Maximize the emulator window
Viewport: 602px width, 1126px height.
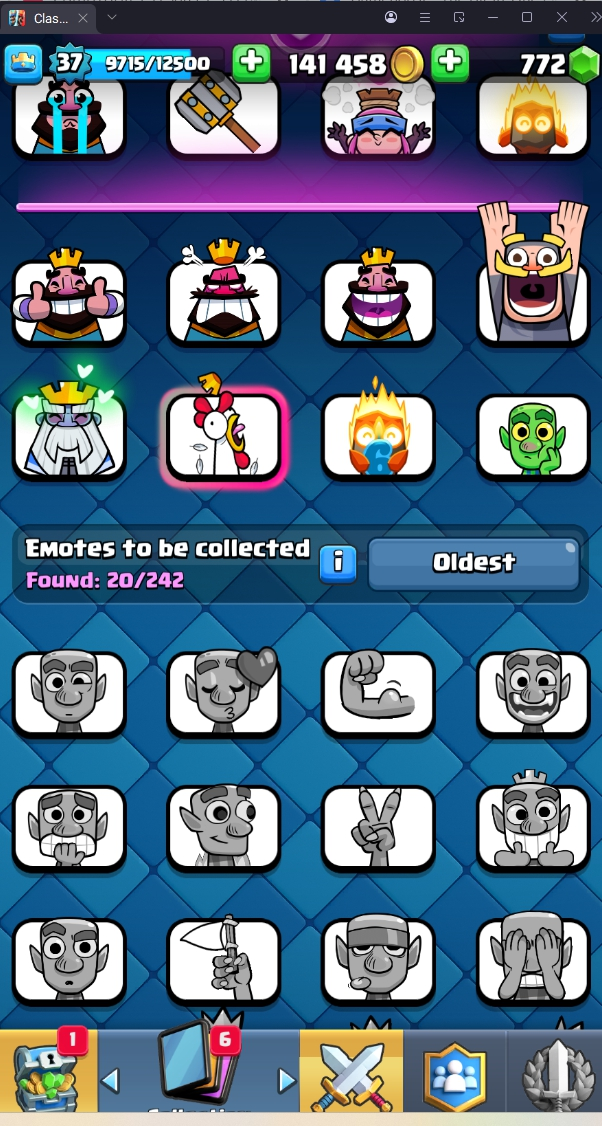[527, 18]
